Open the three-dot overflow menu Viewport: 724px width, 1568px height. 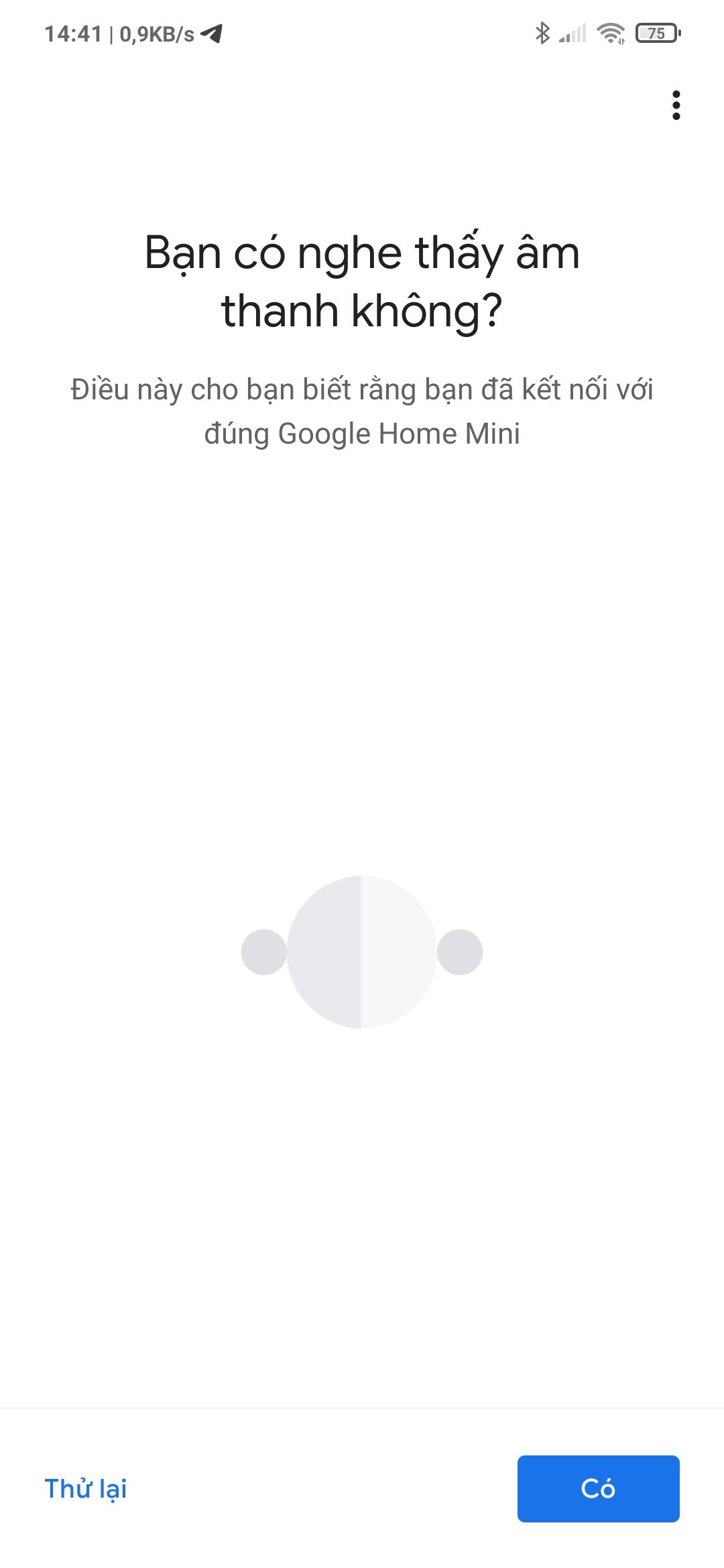tap(676, 105)
